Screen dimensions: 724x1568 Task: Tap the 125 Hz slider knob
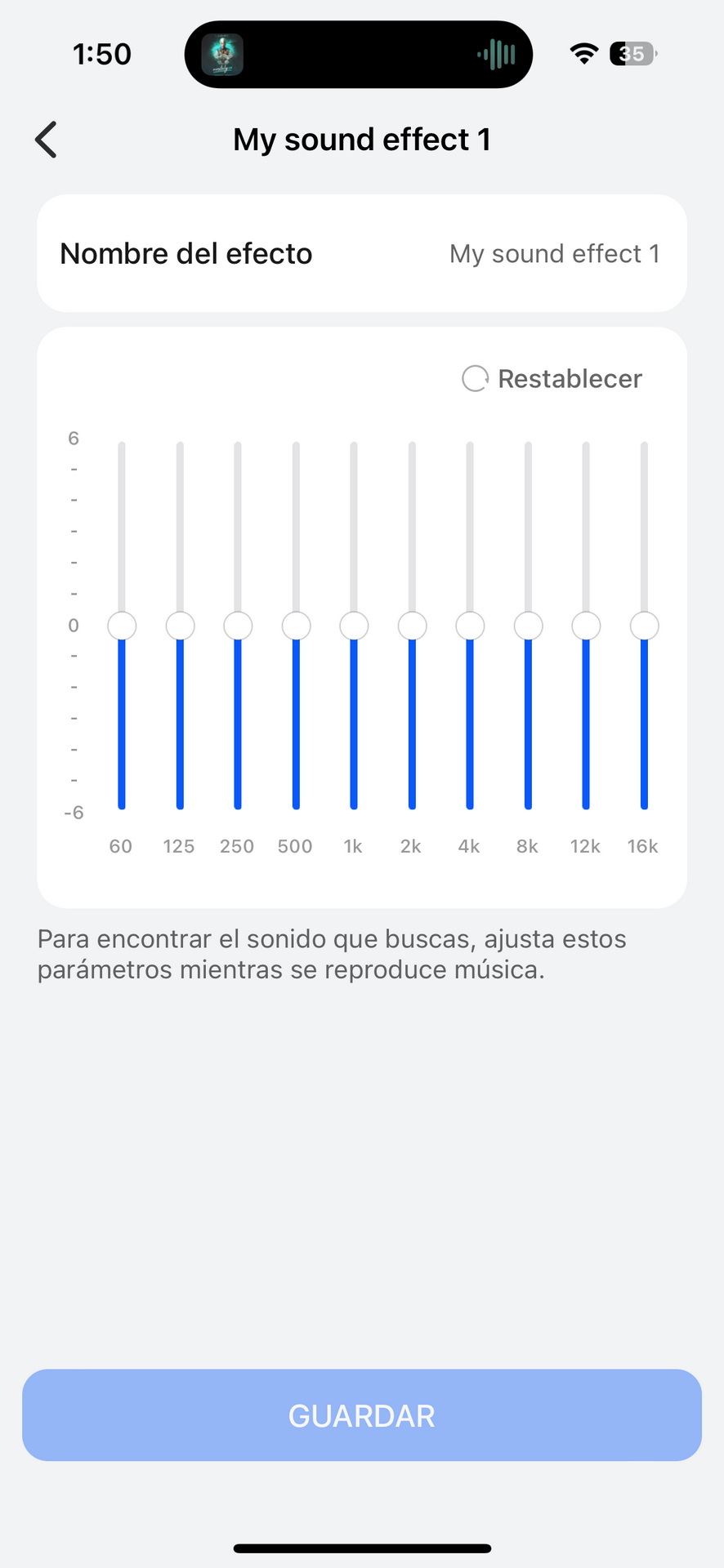point(180,626)
